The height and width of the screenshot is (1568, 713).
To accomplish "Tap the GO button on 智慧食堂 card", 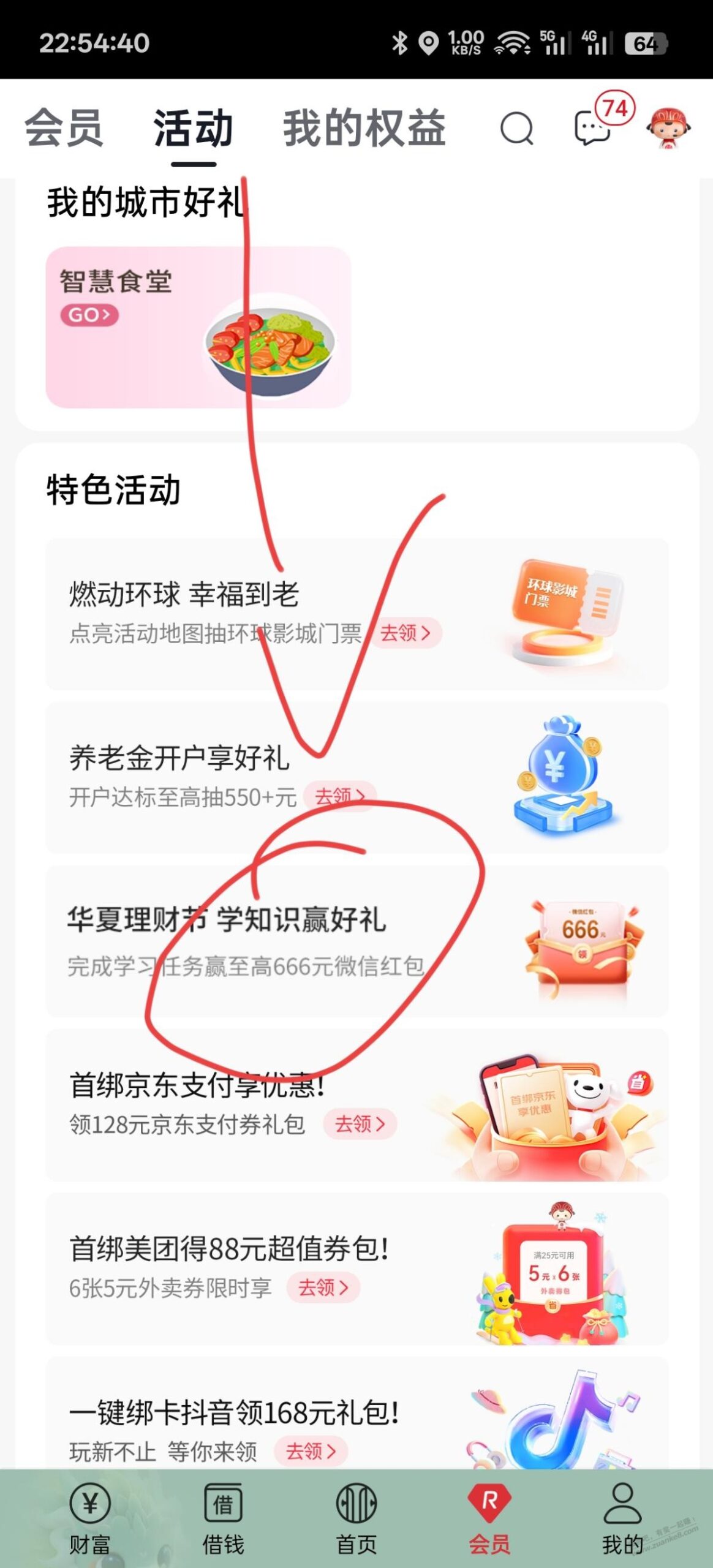I will (91, 314).
